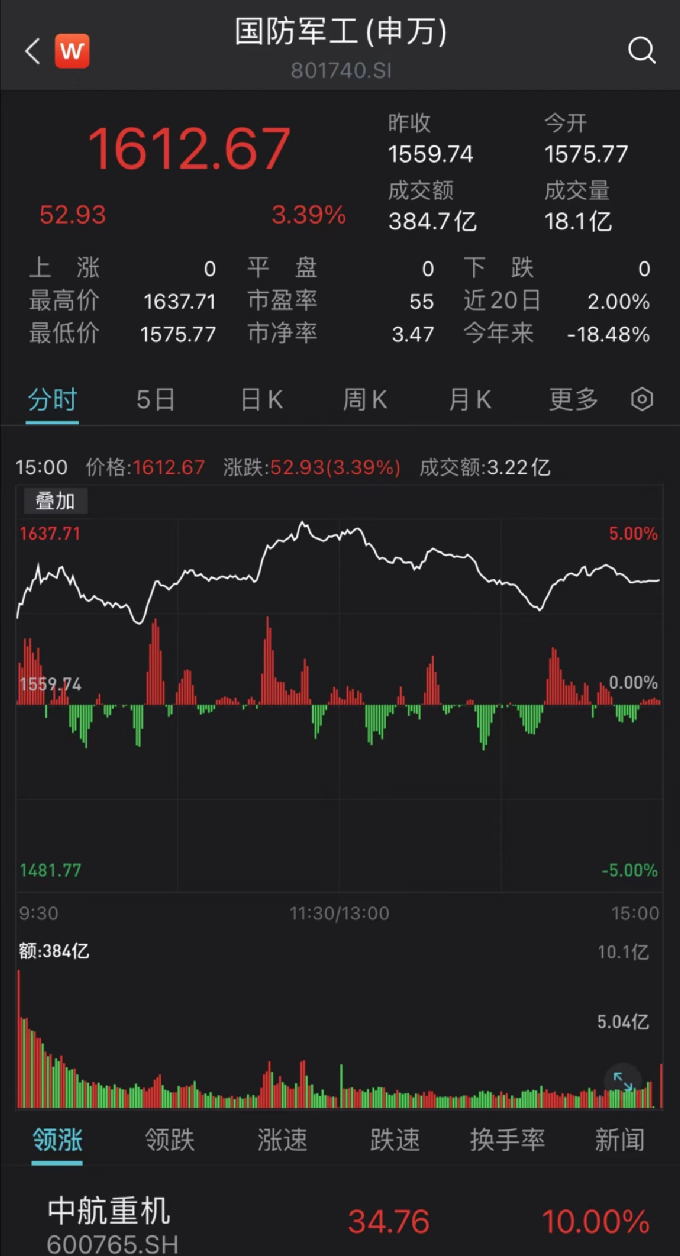
Task: Select the 换手率 list tab
Action: (x=507, y=1139)
